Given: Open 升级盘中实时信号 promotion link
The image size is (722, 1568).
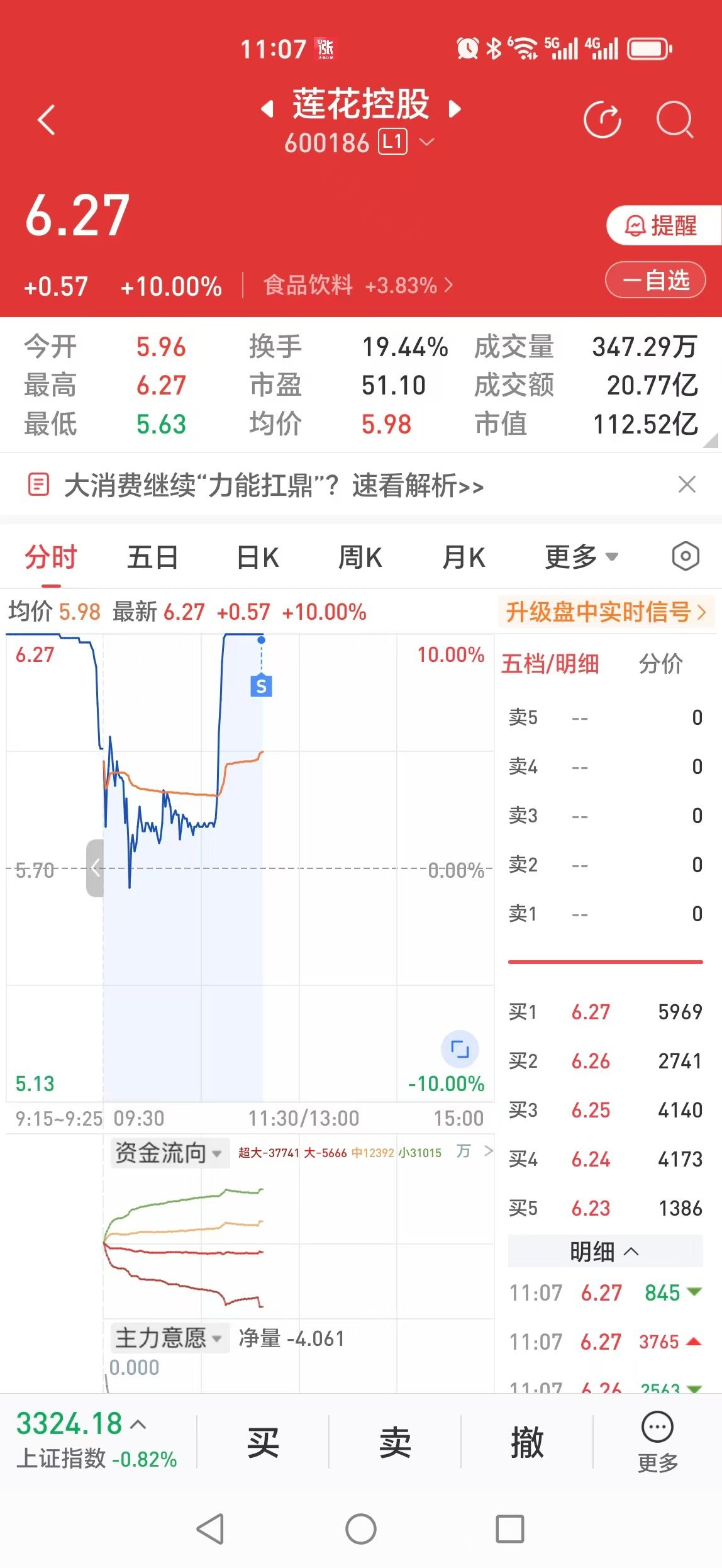Looking at the screenshot, I should point(606,612).
